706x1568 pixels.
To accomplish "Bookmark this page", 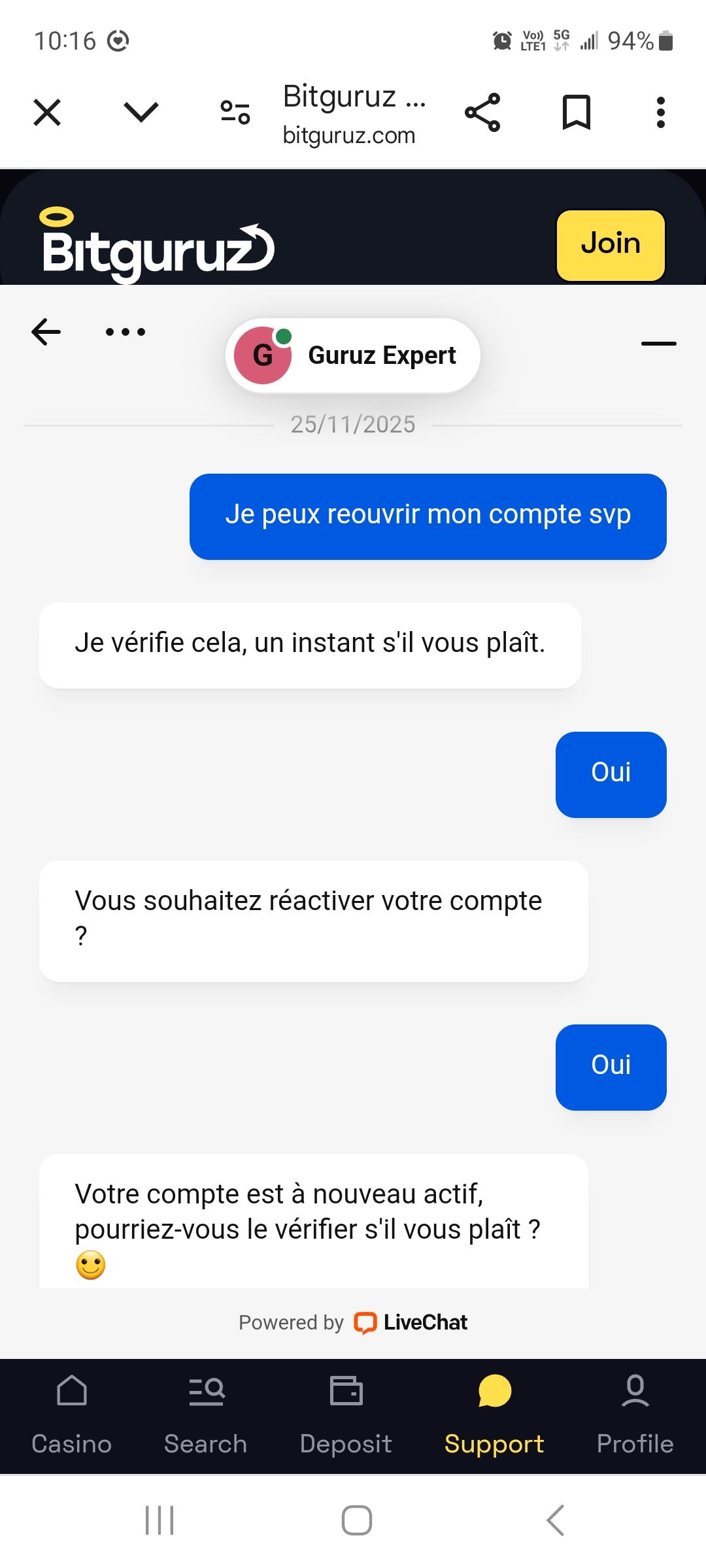I will [577, 112].
